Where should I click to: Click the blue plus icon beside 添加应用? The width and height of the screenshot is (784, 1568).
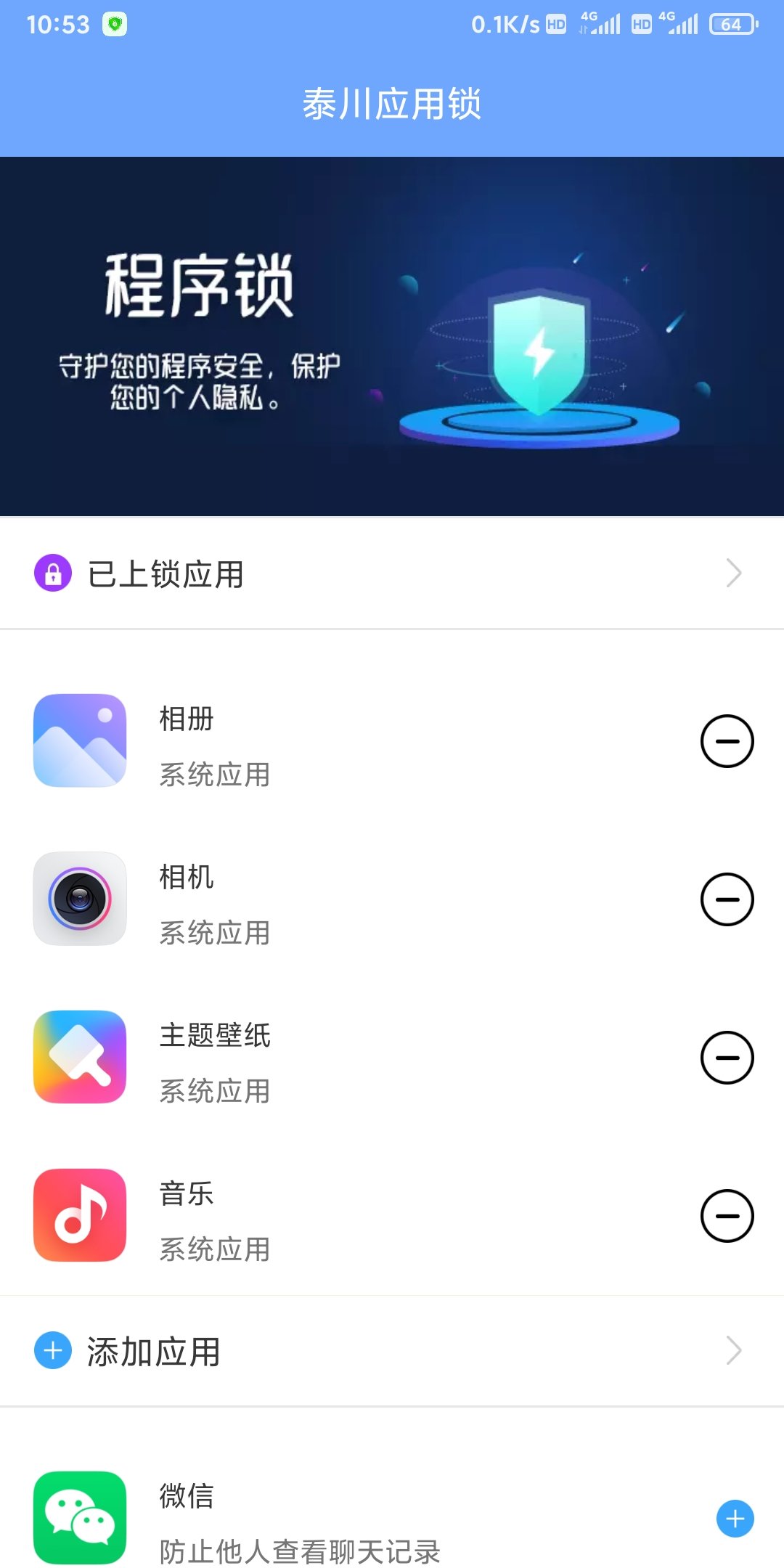point(51,1350)
